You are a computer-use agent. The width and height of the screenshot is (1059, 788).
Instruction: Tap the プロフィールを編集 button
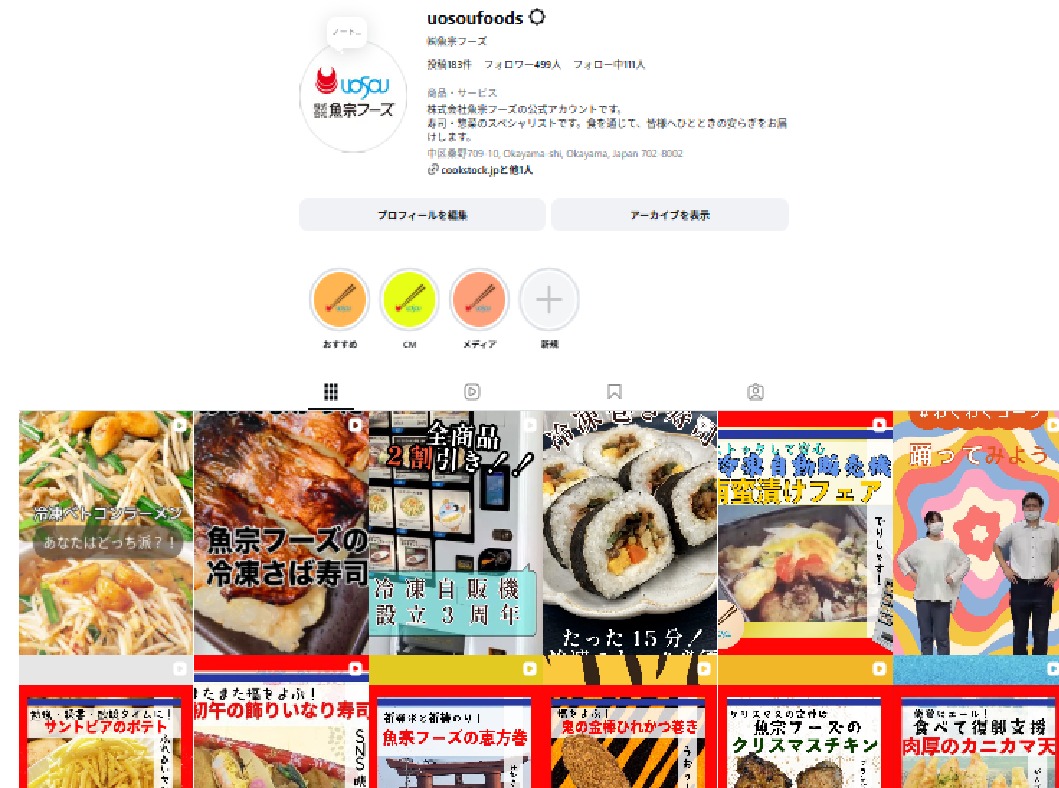click(x=422, y=215)
